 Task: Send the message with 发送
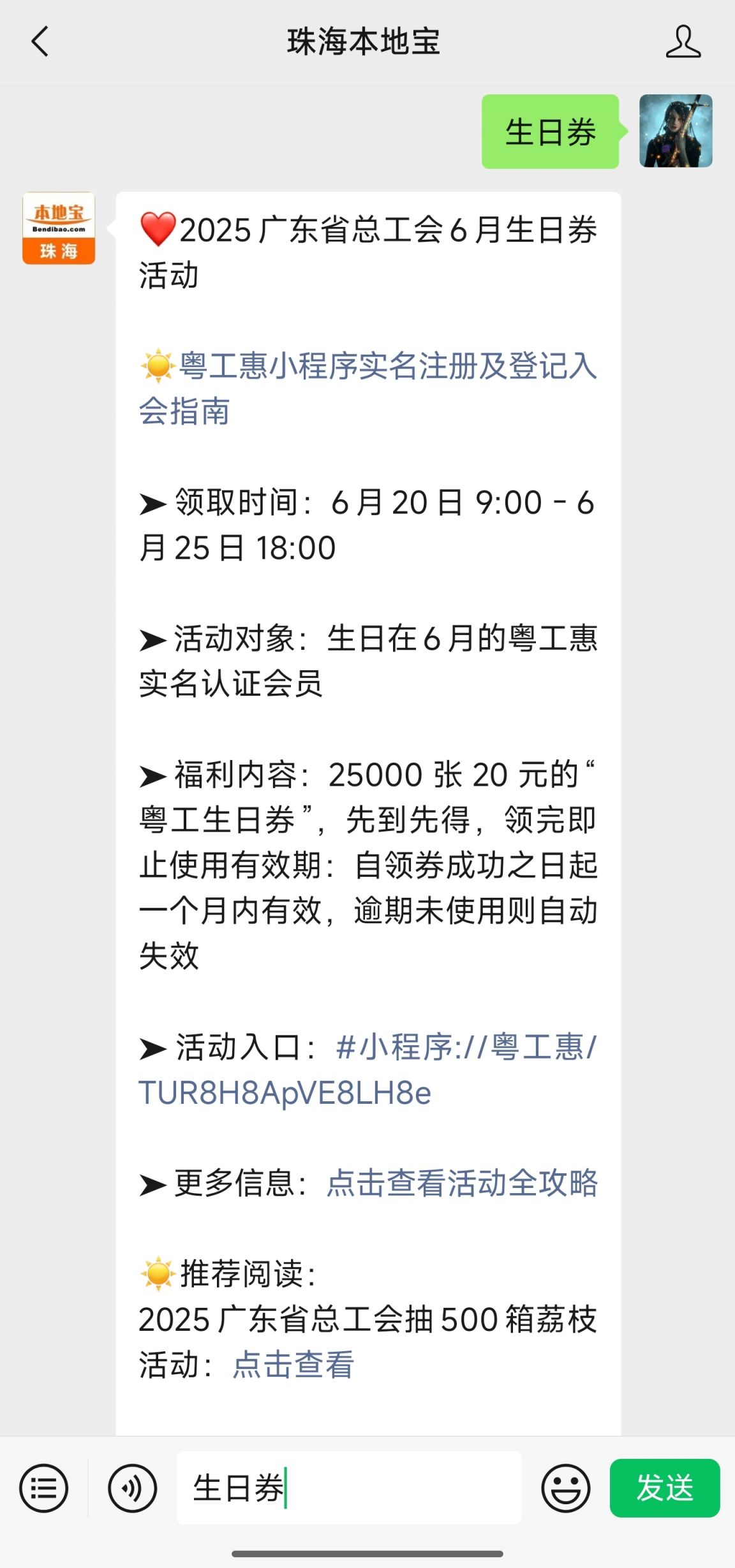pyautogui.click(x=665, y=1488)
